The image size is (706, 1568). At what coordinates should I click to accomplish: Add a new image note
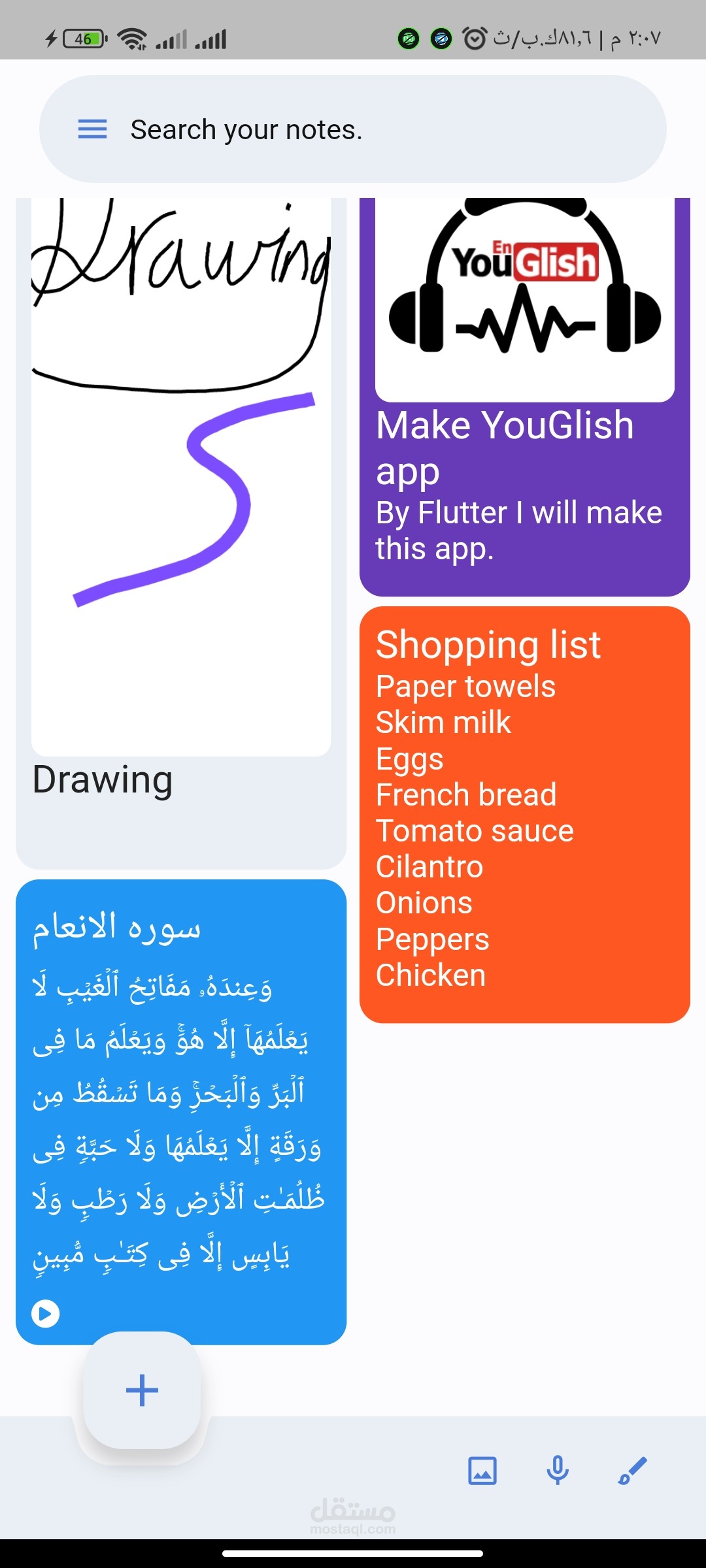tap(482, 1471)
